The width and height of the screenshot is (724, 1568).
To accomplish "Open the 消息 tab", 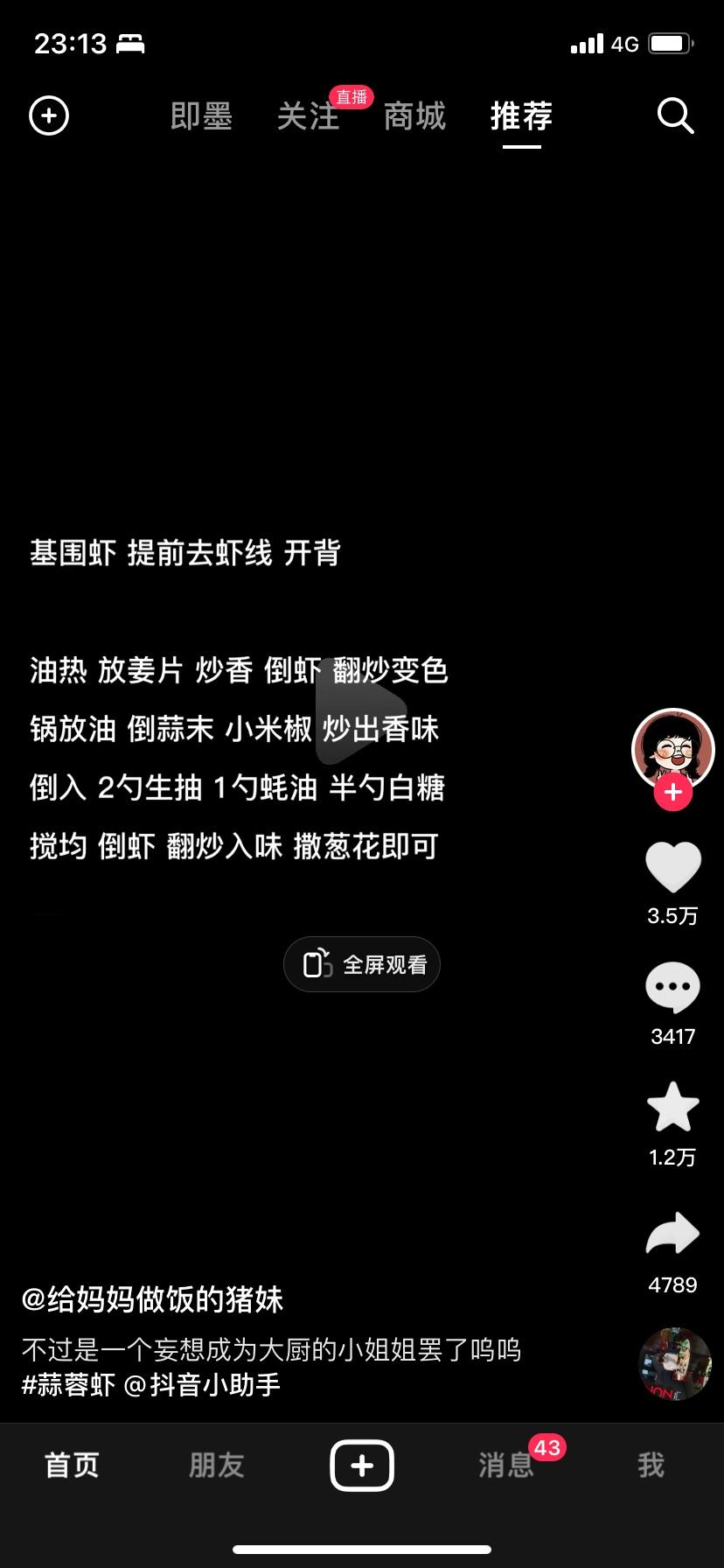I will point(506,1465).
